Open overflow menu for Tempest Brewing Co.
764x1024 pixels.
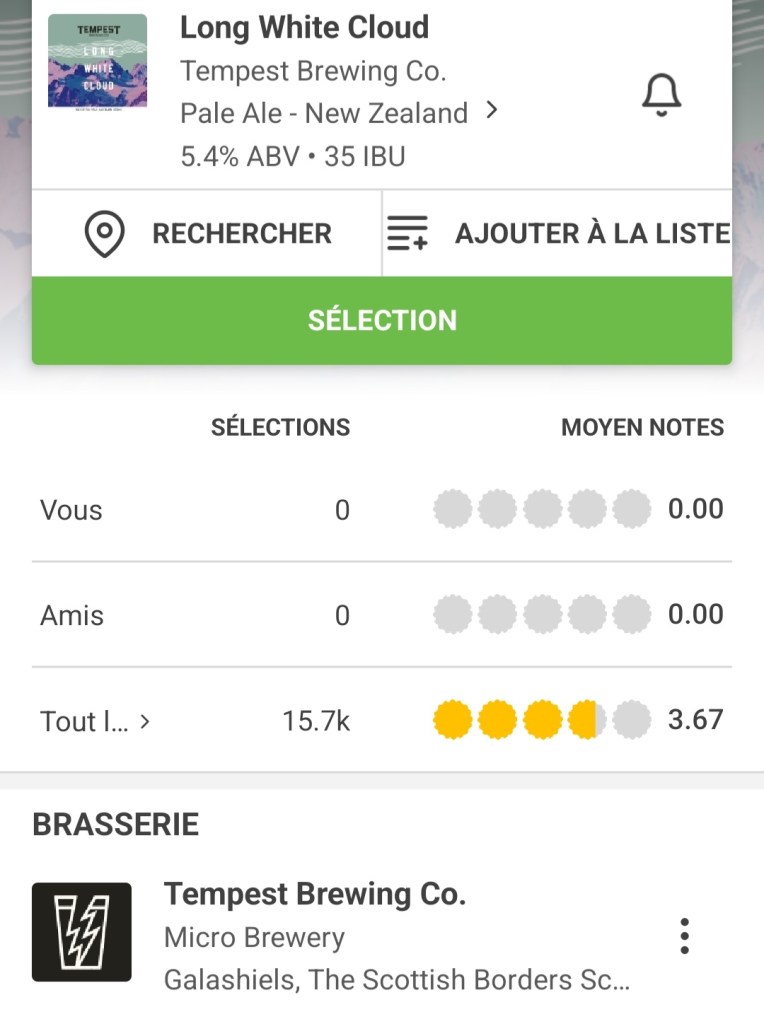[684, 935]
